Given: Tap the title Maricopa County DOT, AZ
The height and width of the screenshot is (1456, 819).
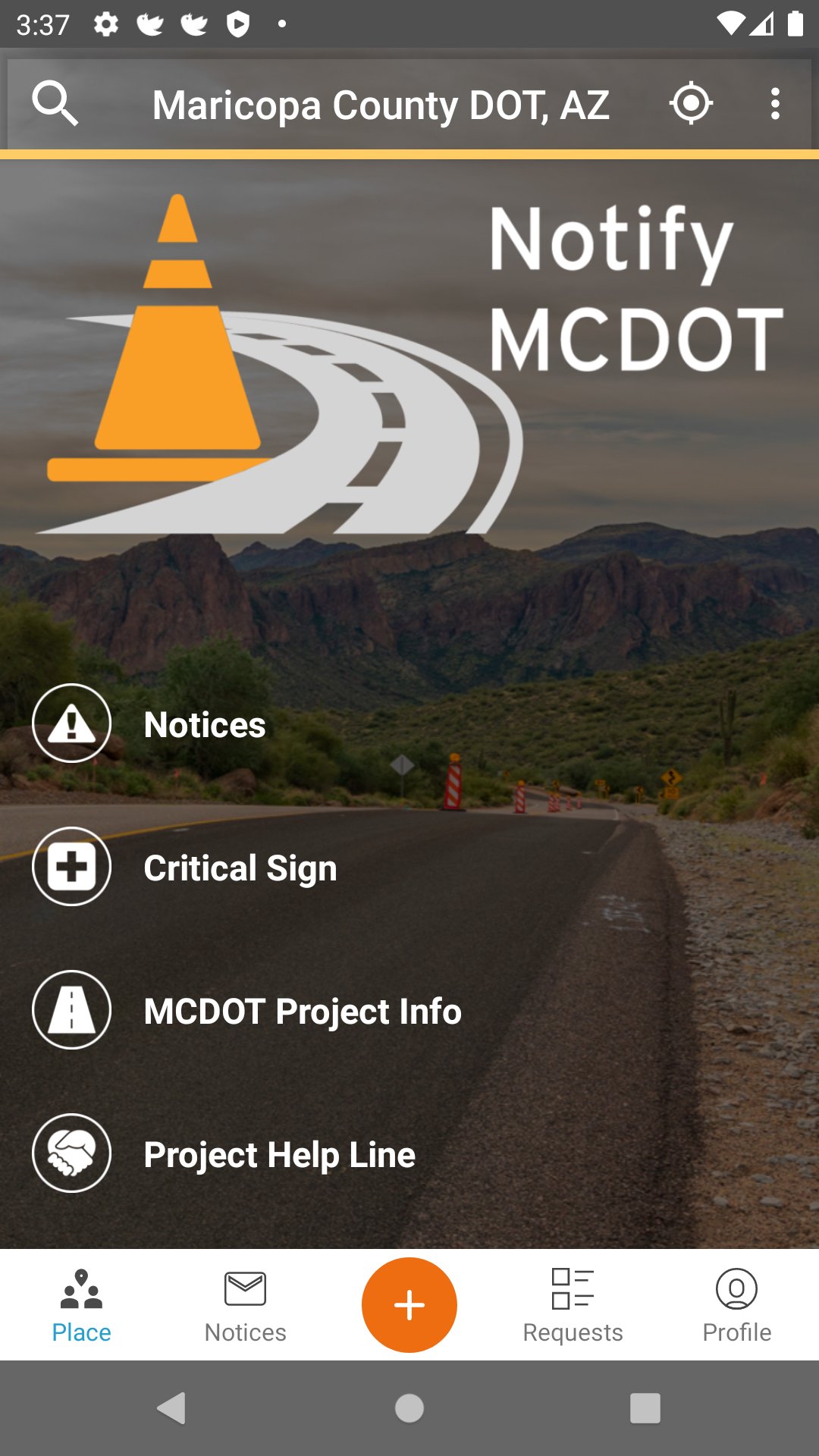Looking at the screenshot, I should coord(380,103).
